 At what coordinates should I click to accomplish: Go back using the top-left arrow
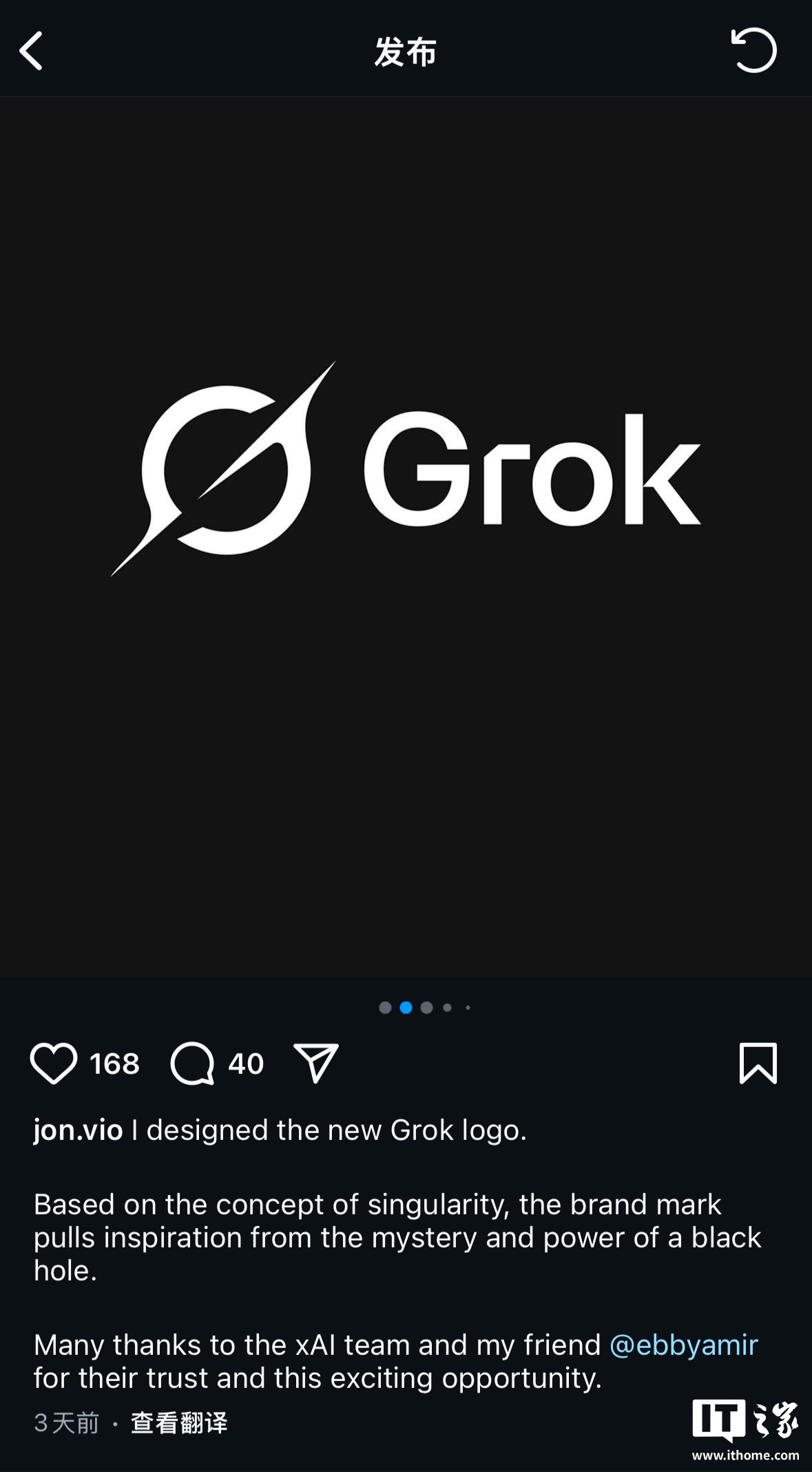[x=32, y=51]
